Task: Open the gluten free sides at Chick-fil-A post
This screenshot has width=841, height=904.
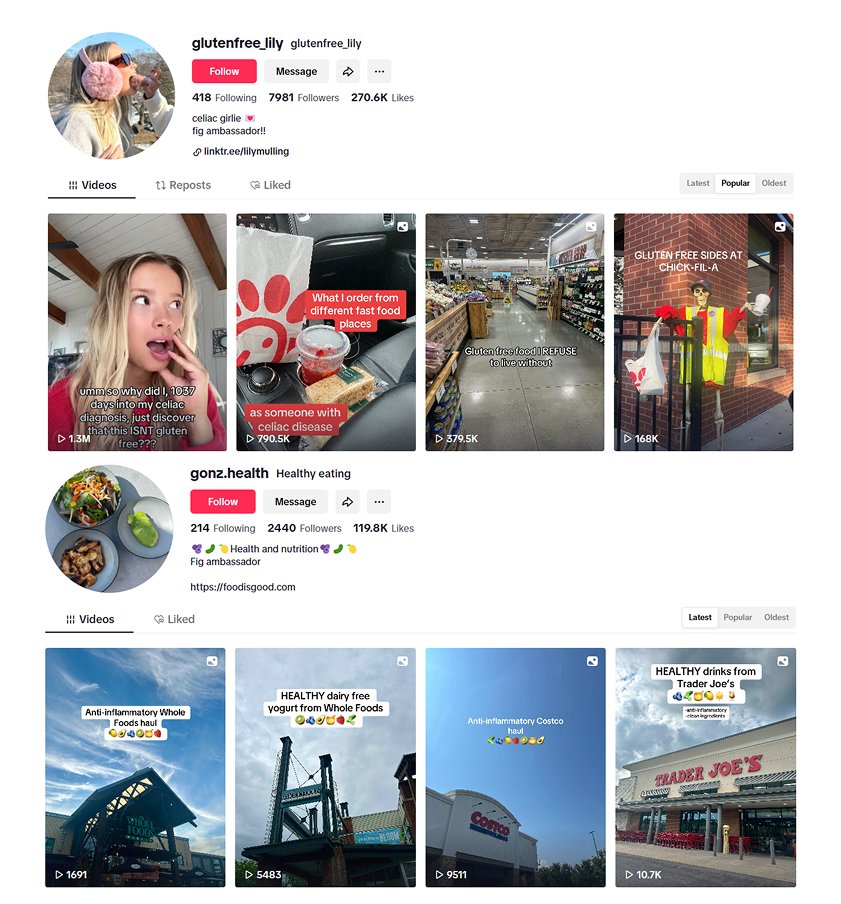Action: 703,332
